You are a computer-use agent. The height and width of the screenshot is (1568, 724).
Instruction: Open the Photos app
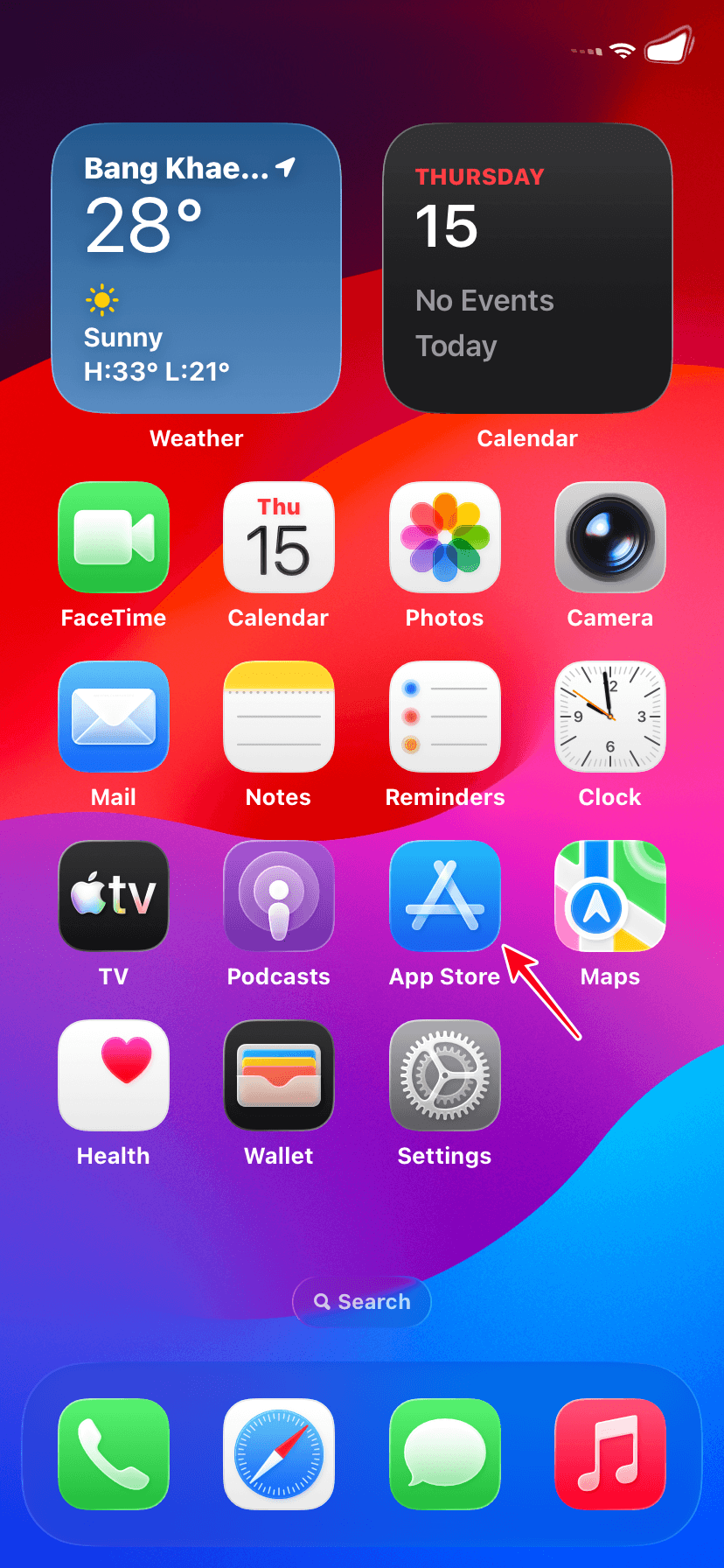point(445,536)
